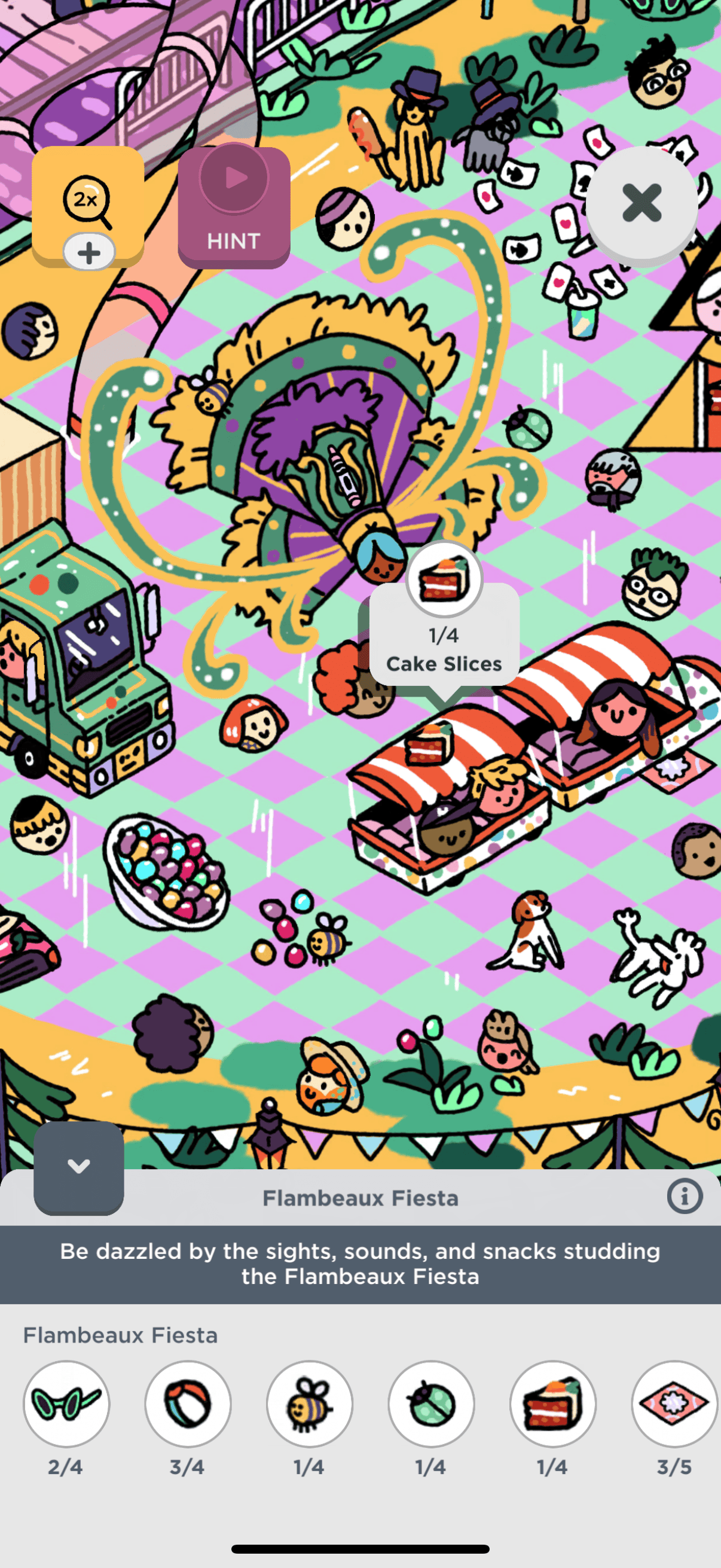Select the bee item tracker
The width and height of the screenshot is (721, 1568).
pyautogui.click(x=309, y=1404)
